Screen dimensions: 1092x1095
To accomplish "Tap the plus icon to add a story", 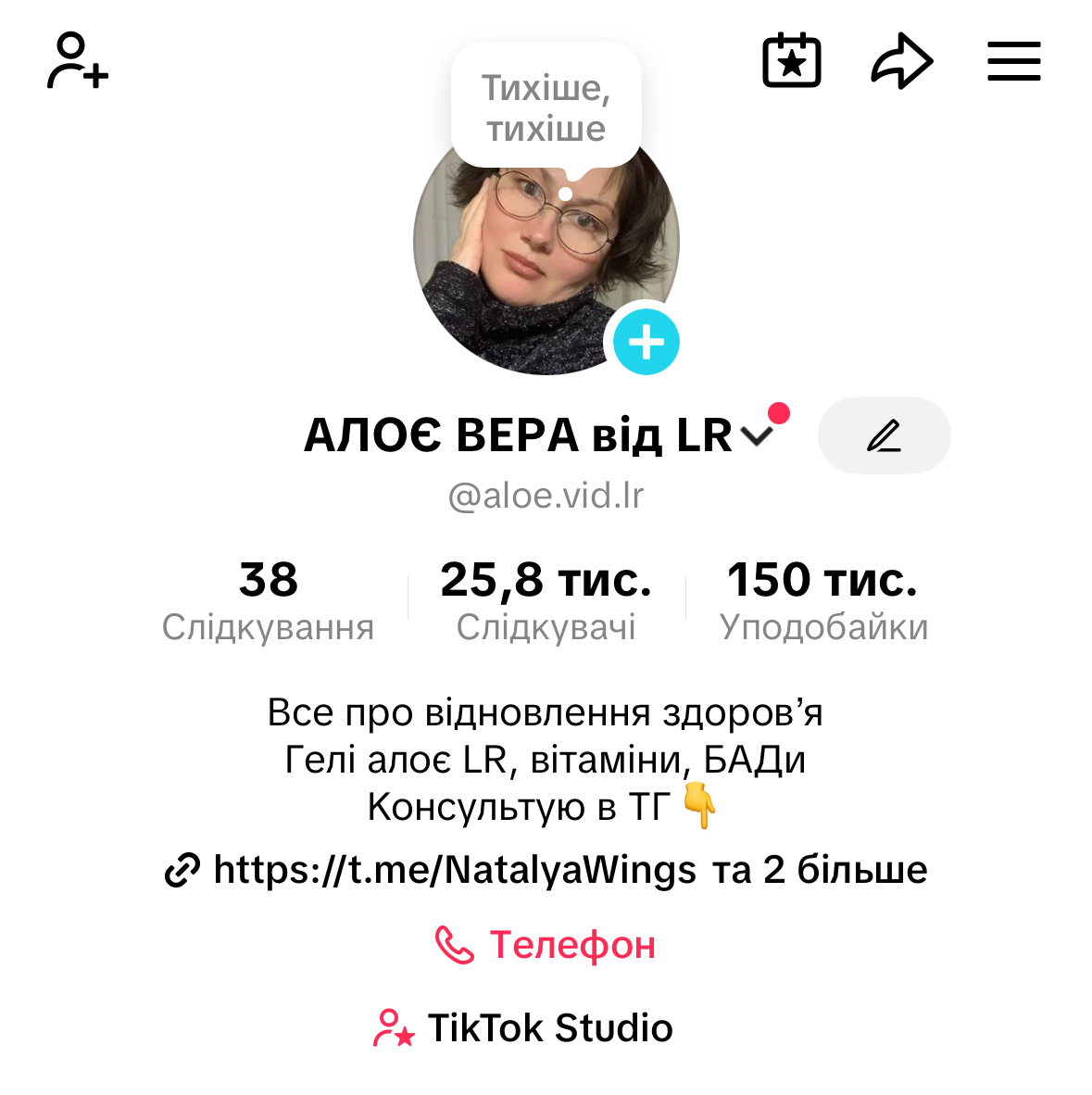I will click(646, 341).
